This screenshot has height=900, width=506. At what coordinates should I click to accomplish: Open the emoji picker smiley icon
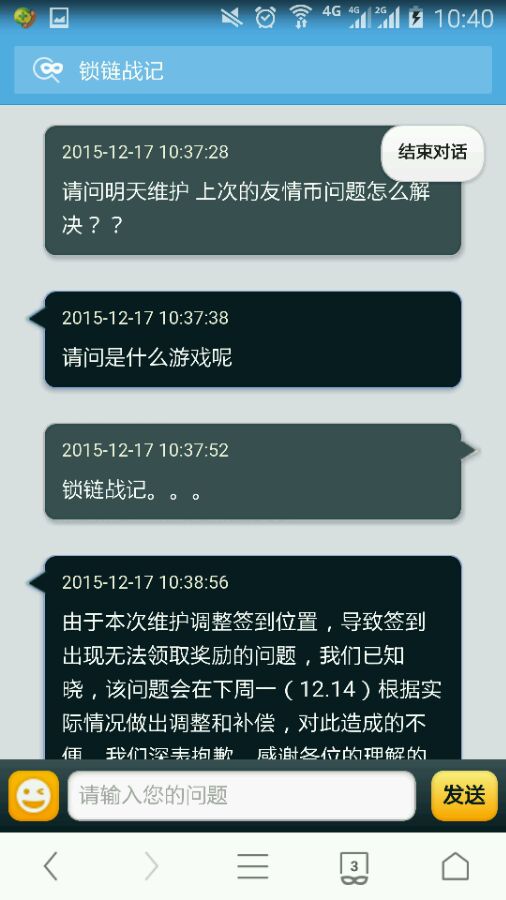[33, 796]
